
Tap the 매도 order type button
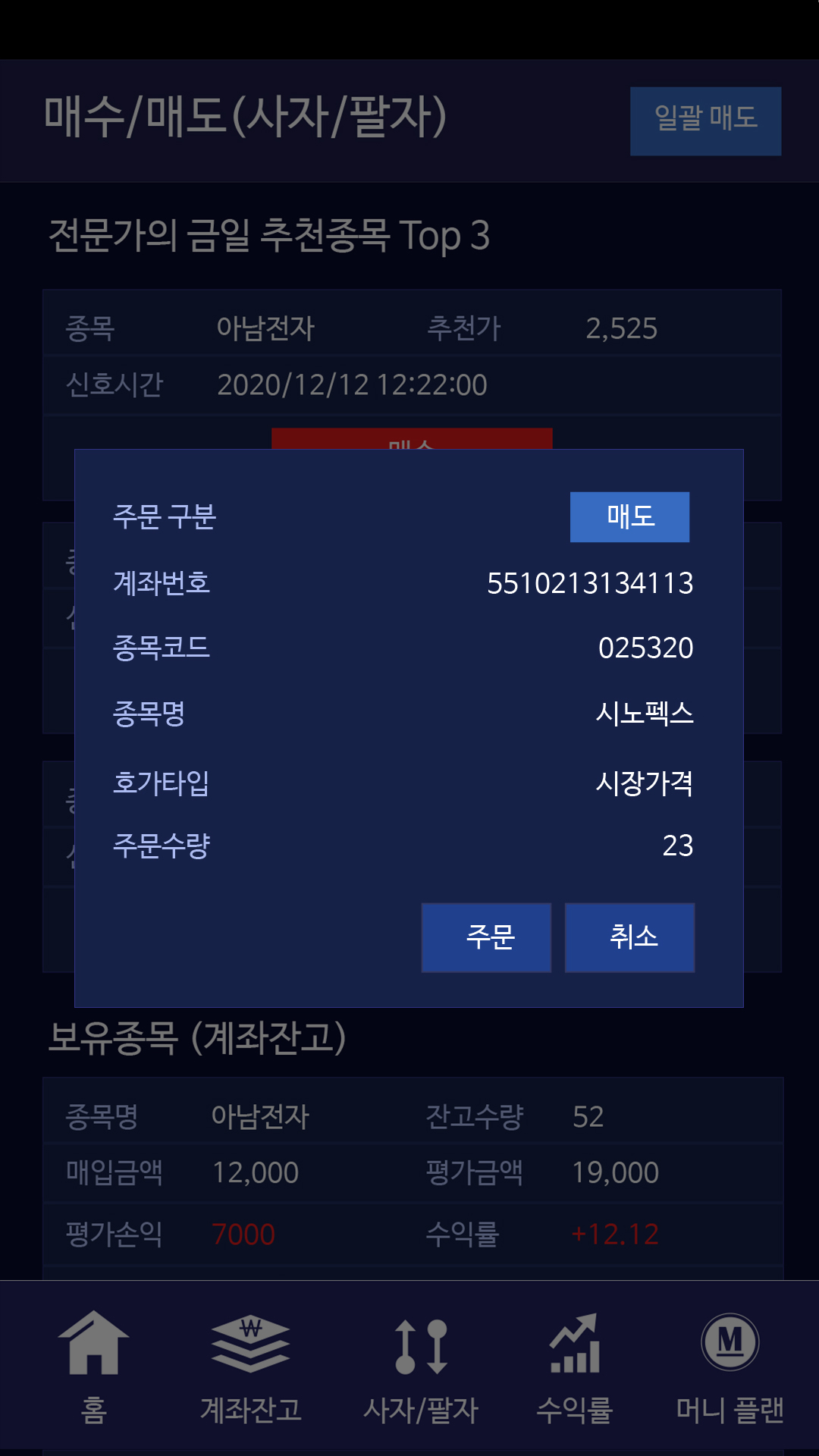click(629, 517)
